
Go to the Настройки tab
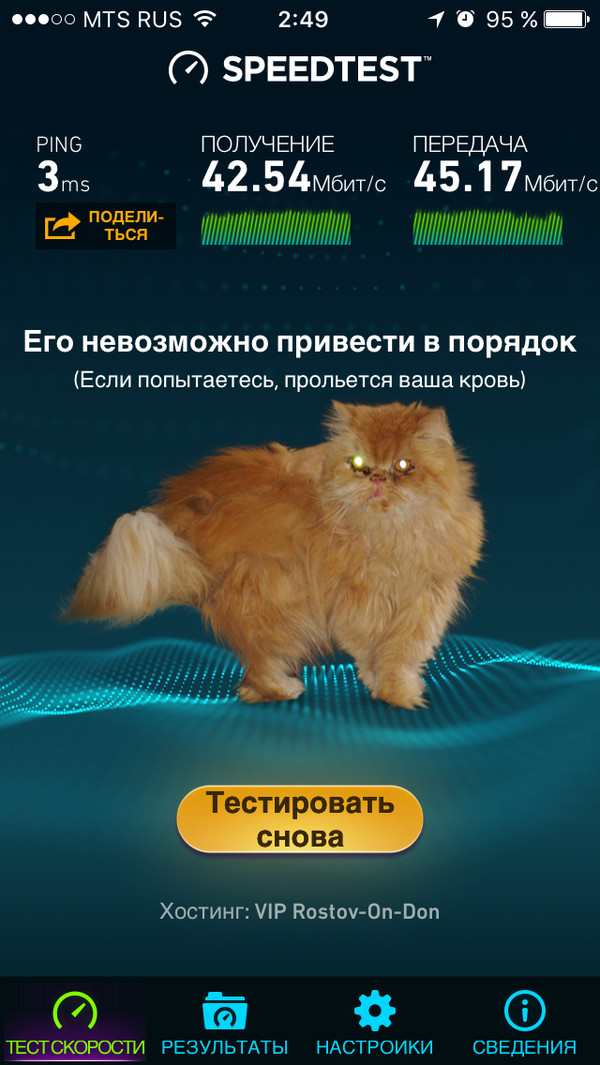point(375,1023)
